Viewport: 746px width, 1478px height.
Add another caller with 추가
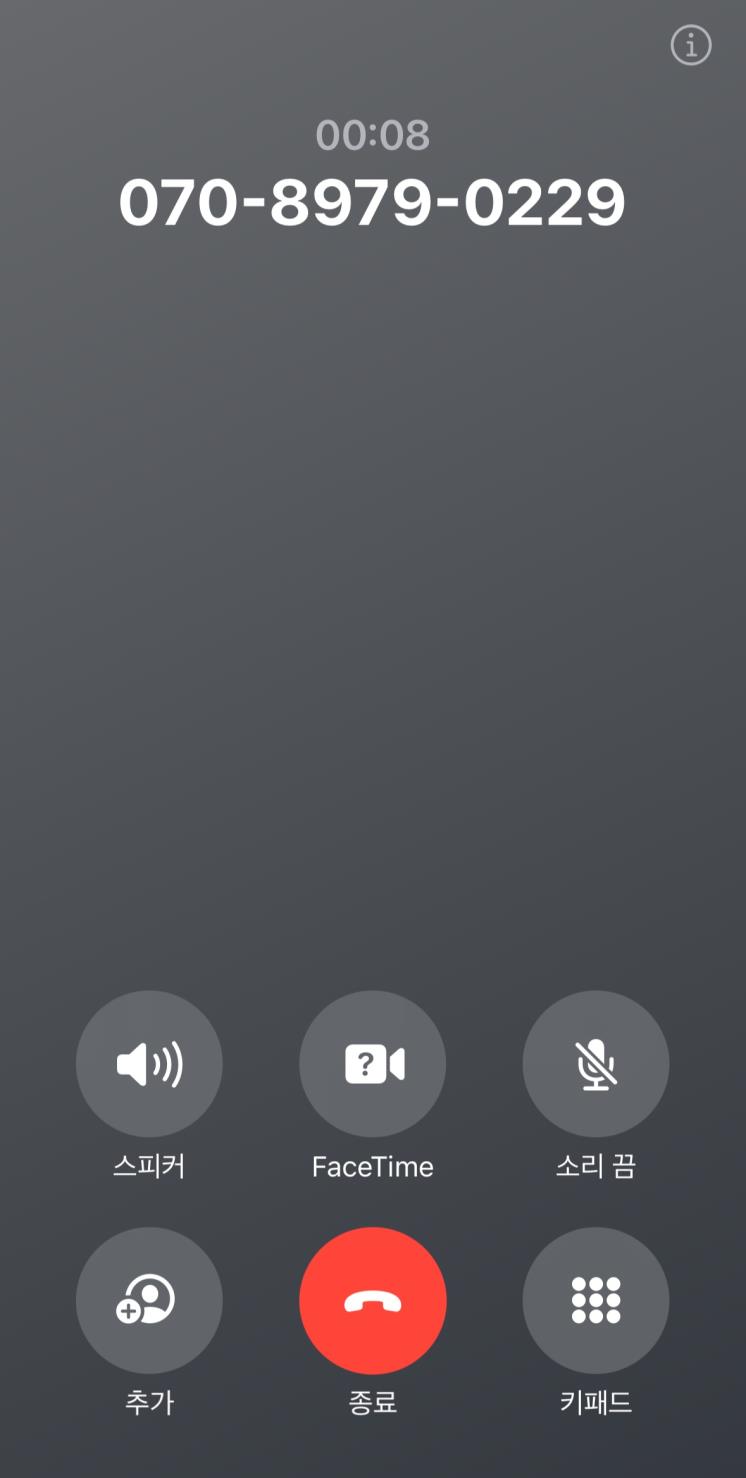coord(149,1300)
